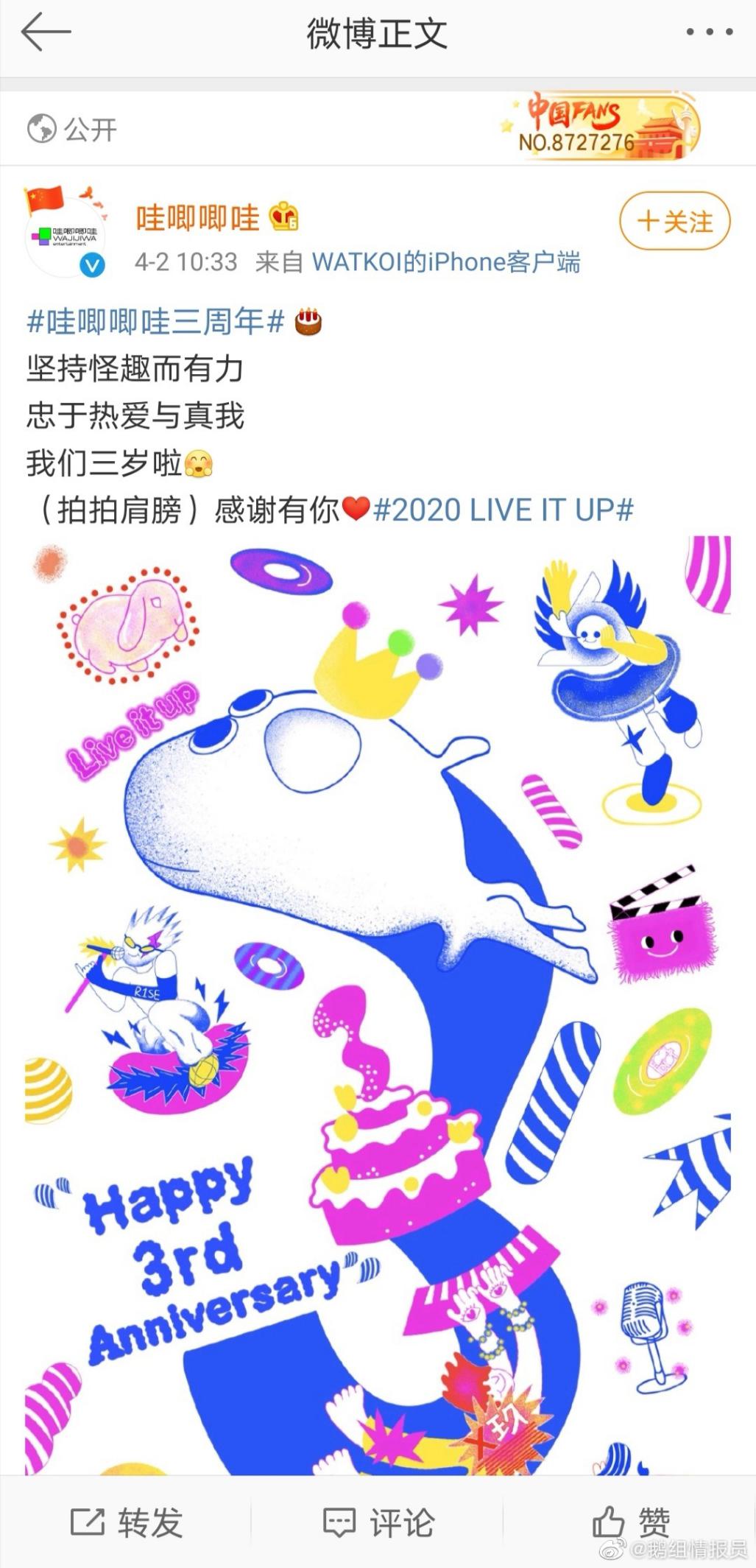756x1568 pixels.
Task: Open WATKOI的iPhone客户端 source link
Action: coord(446,262)
